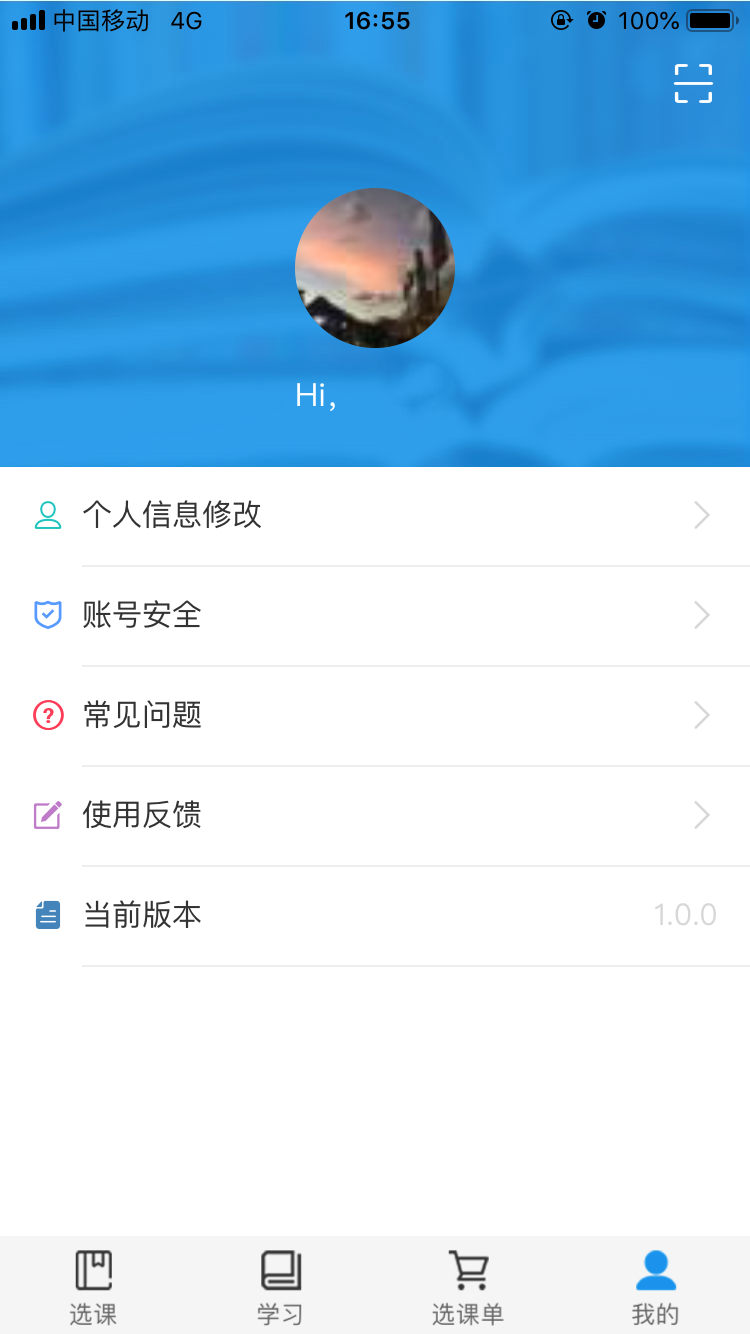Switch to the 选课 tab

93,1285
